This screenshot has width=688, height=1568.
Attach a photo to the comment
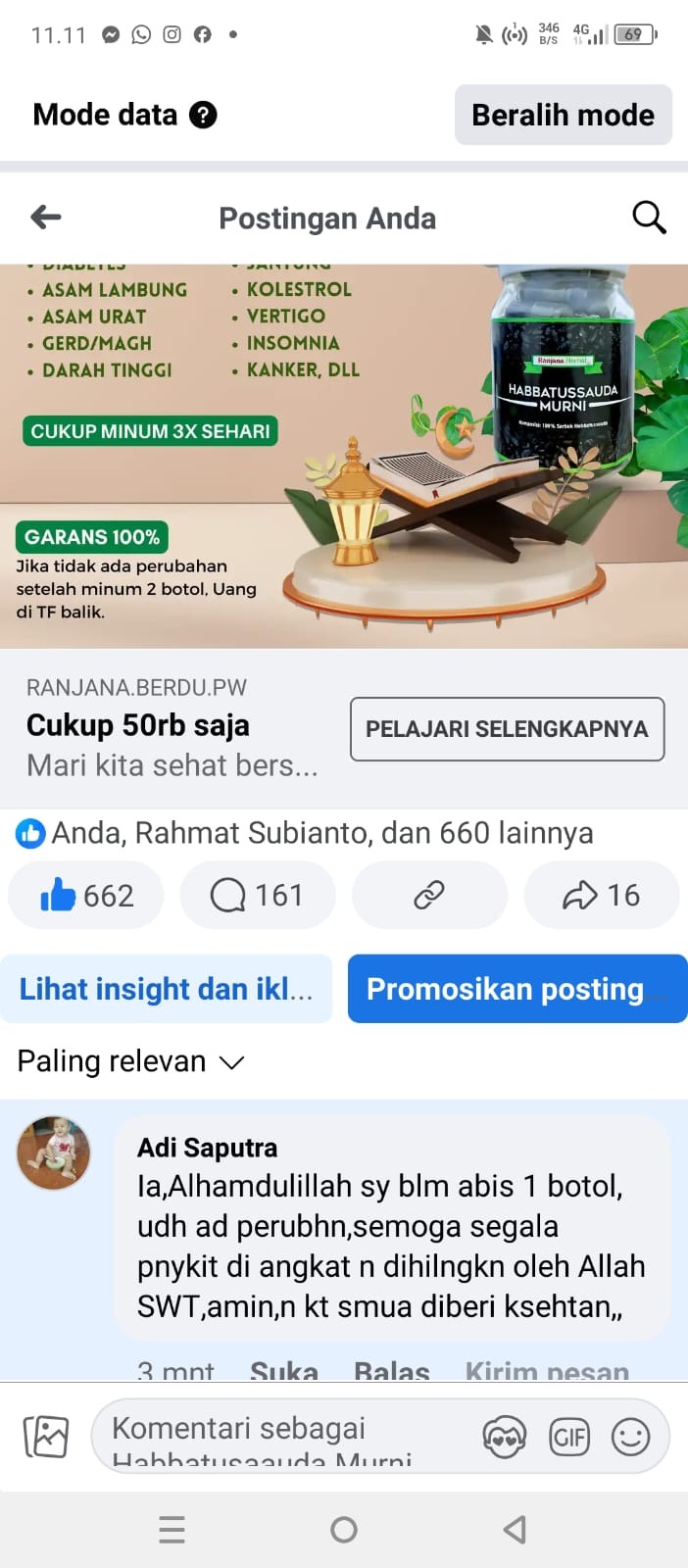(46, 1437)
